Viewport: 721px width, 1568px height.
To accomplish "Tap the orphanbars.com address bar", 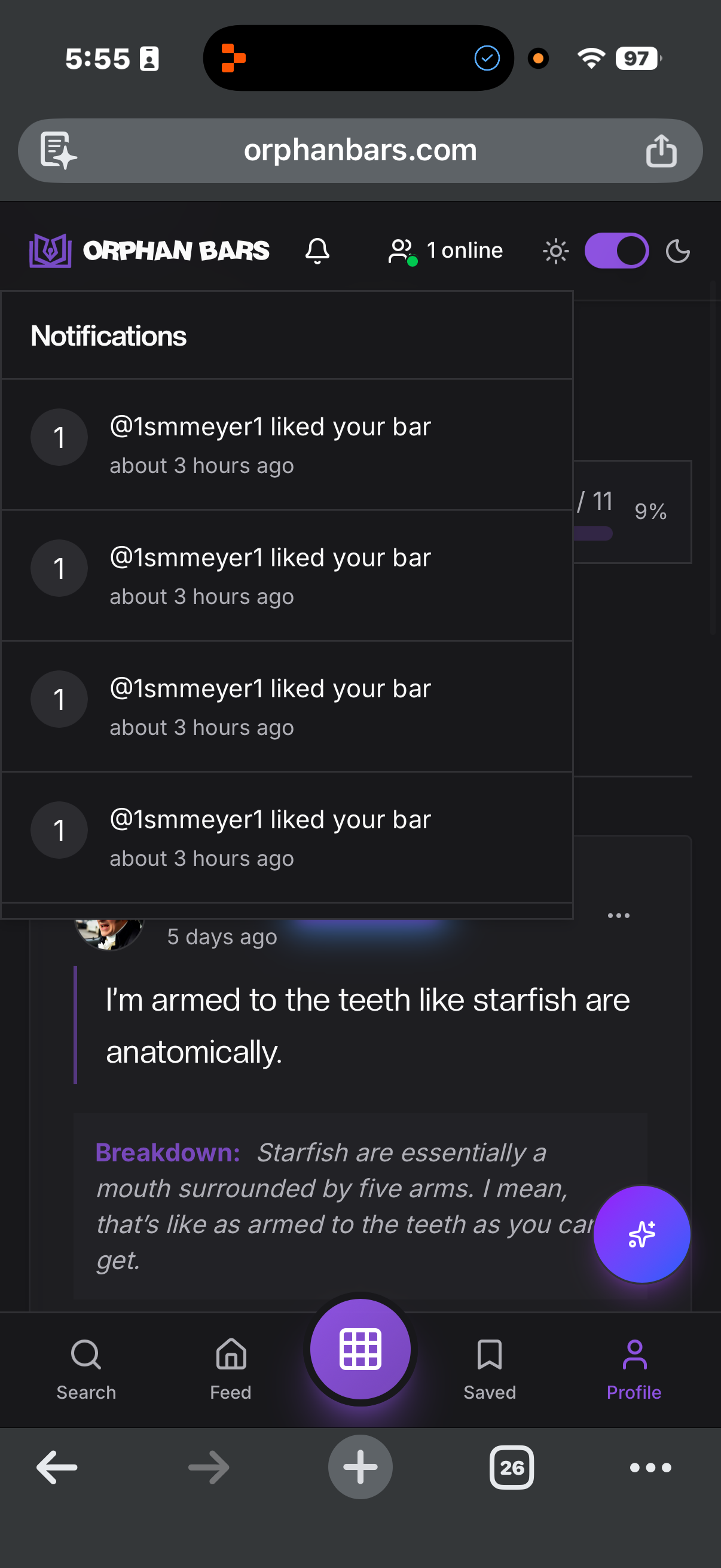I will coord(360,150).
